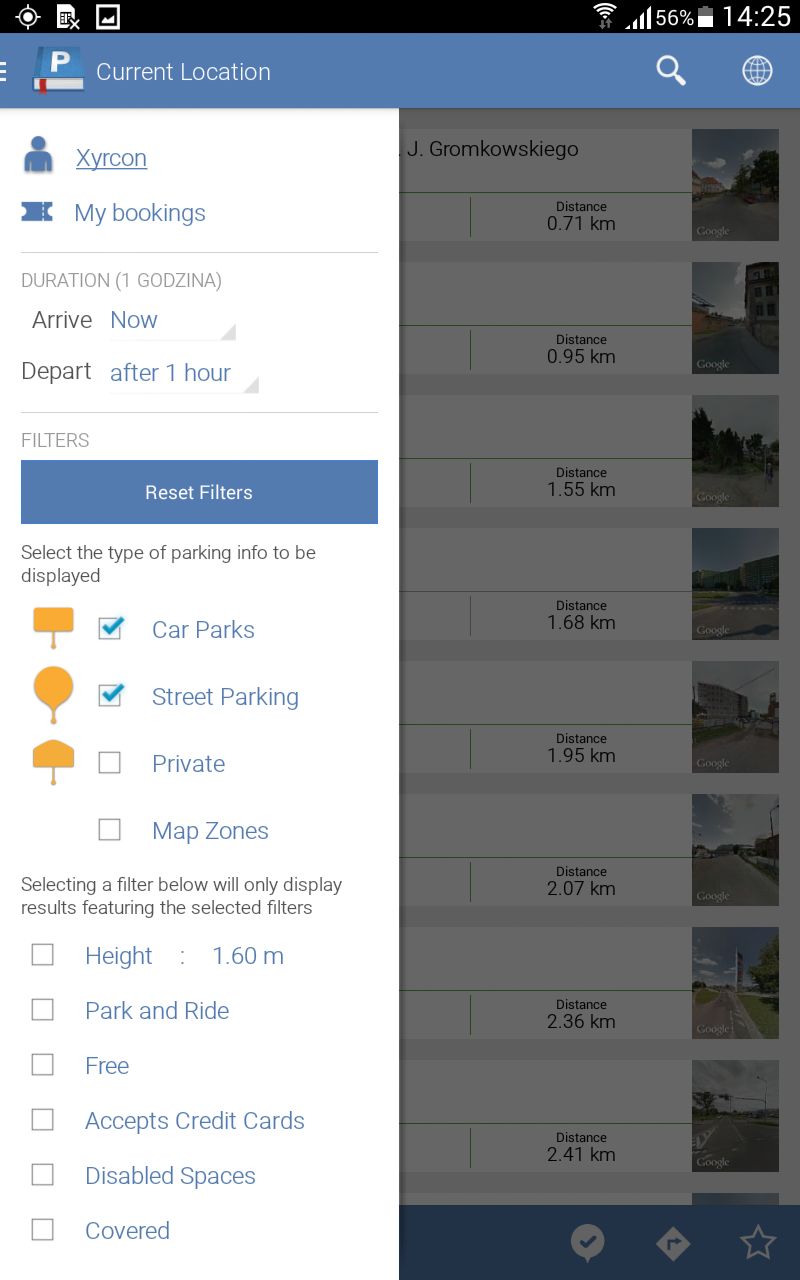Image resolution: width=800 pixels, height=1280 pixels.
Task: Change the Depart time dropdown
Action: click(183, 373)
